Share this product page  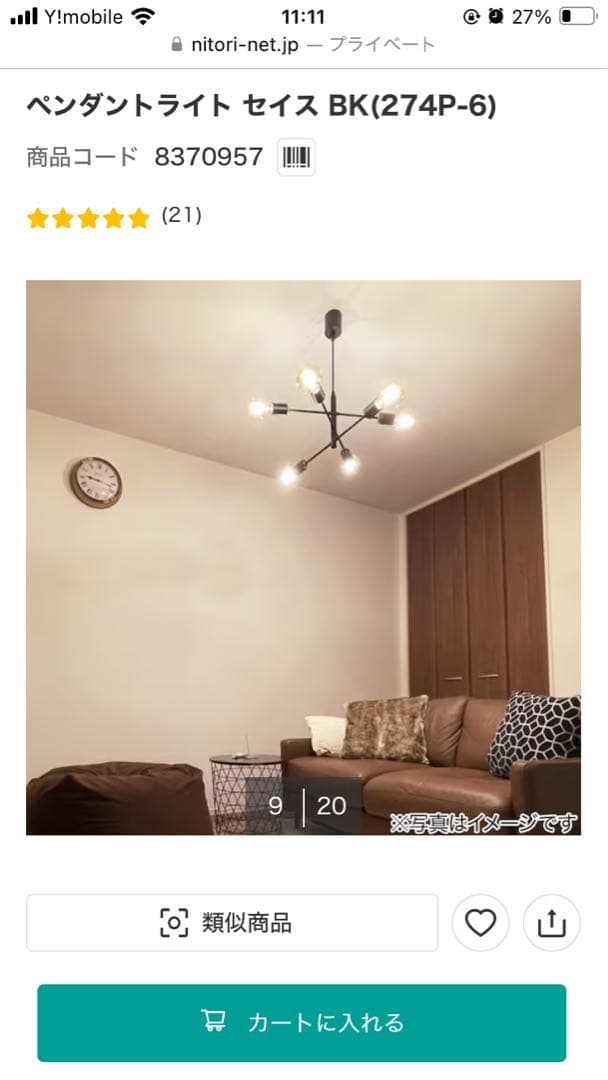point(551,923)
